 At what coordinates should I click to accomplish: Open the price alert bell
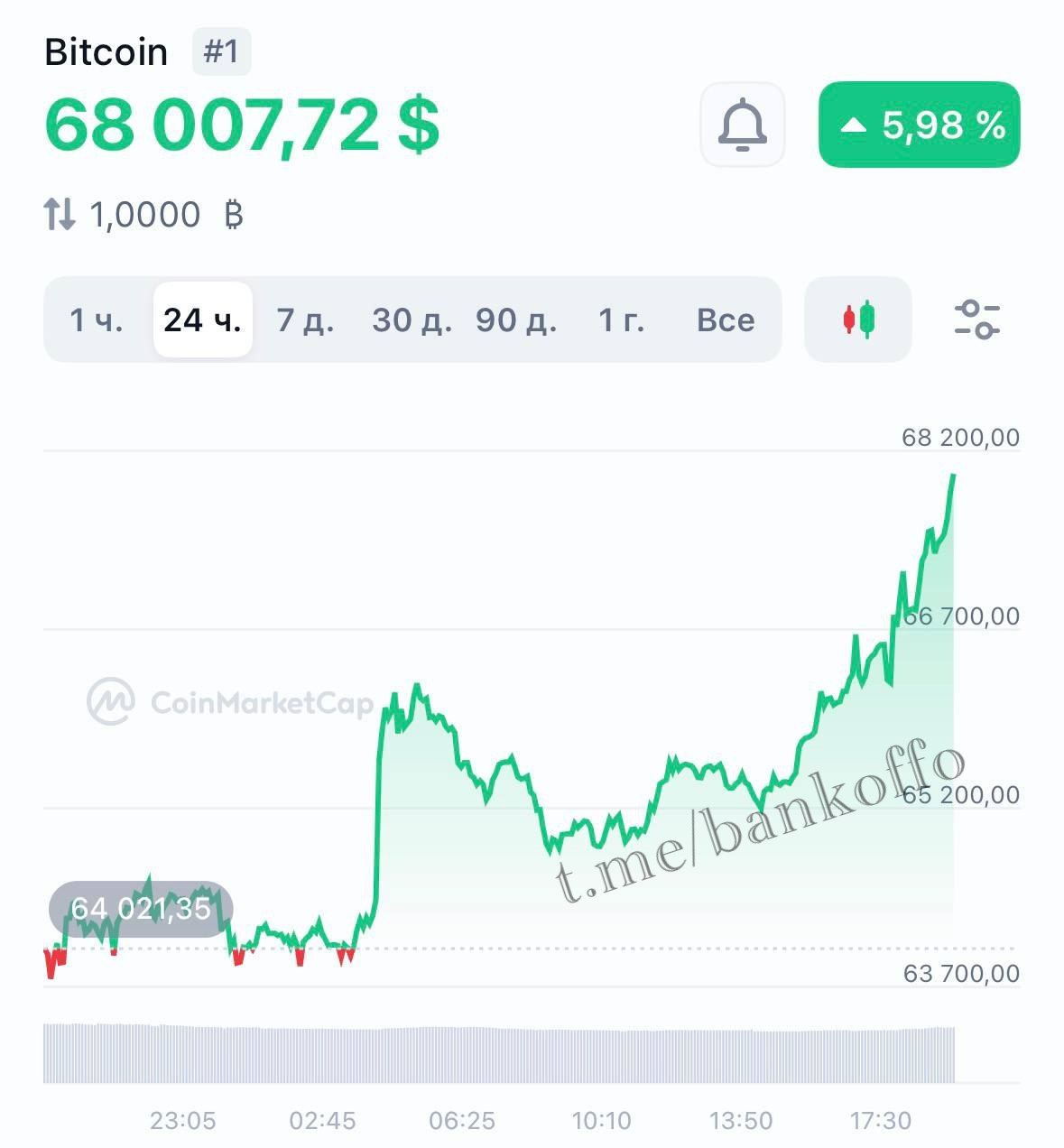742,125
